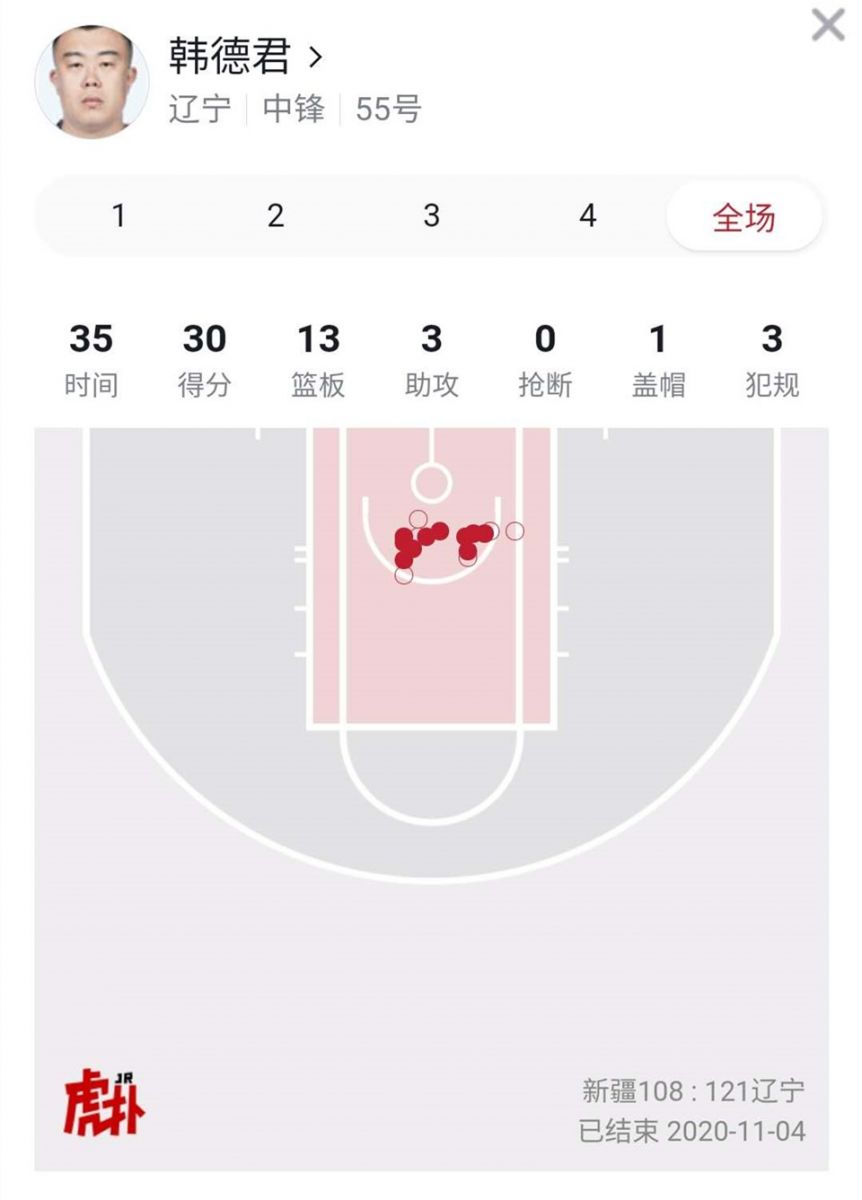Switch to quarter 1 shot chart
The width and height of the screenshot is (862, 1200).
119,216
